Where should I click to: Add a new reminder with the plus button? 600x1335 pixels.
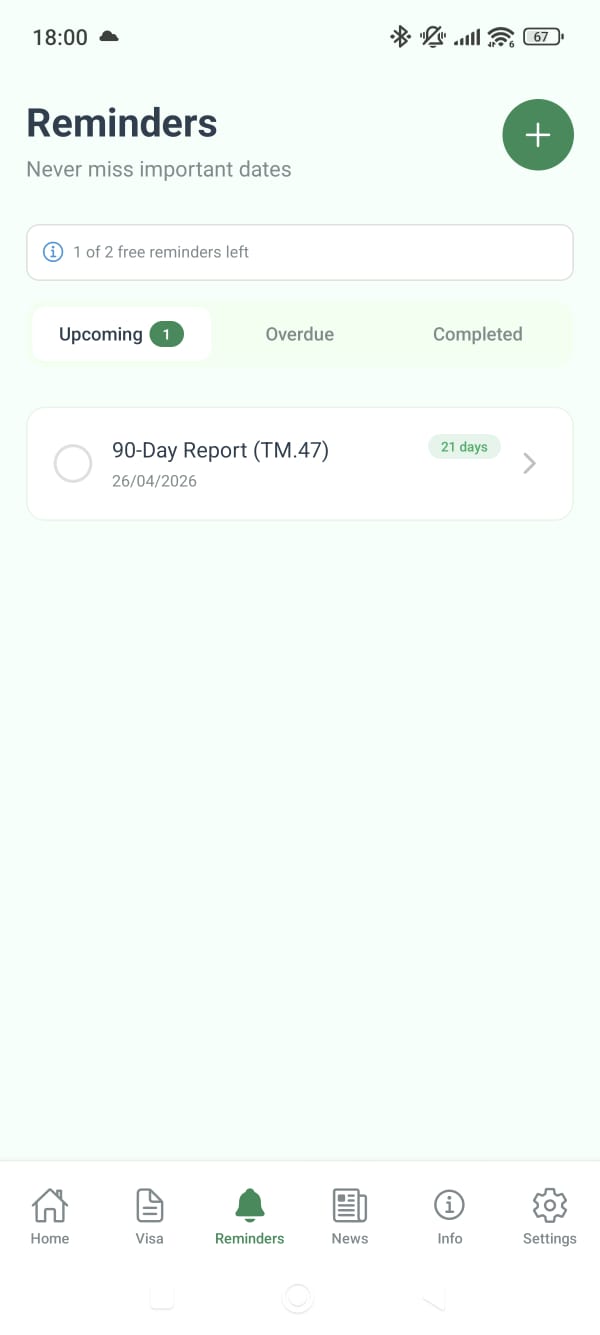(x=537, y=135)
